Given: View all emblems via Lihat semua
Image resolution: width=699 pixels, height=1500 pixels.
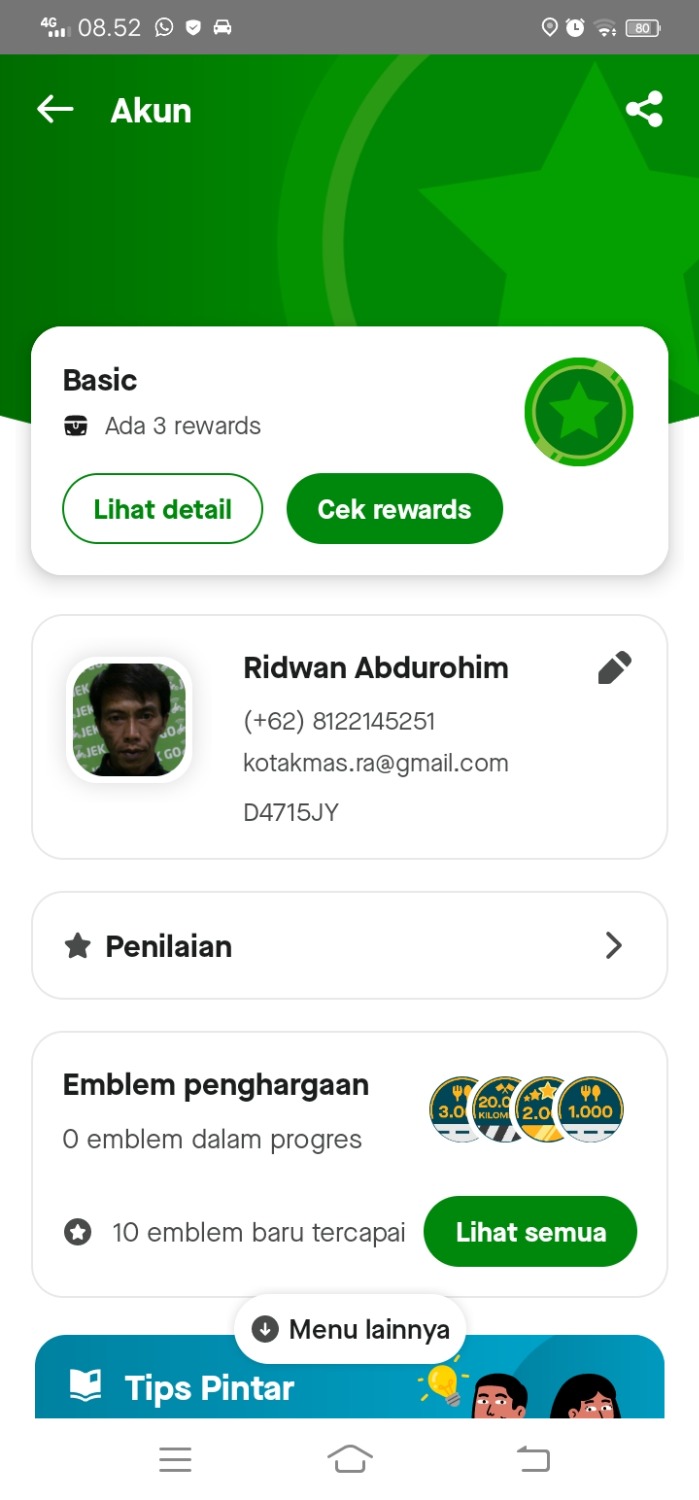Looking at the screenshot, I should (530, 1232).
